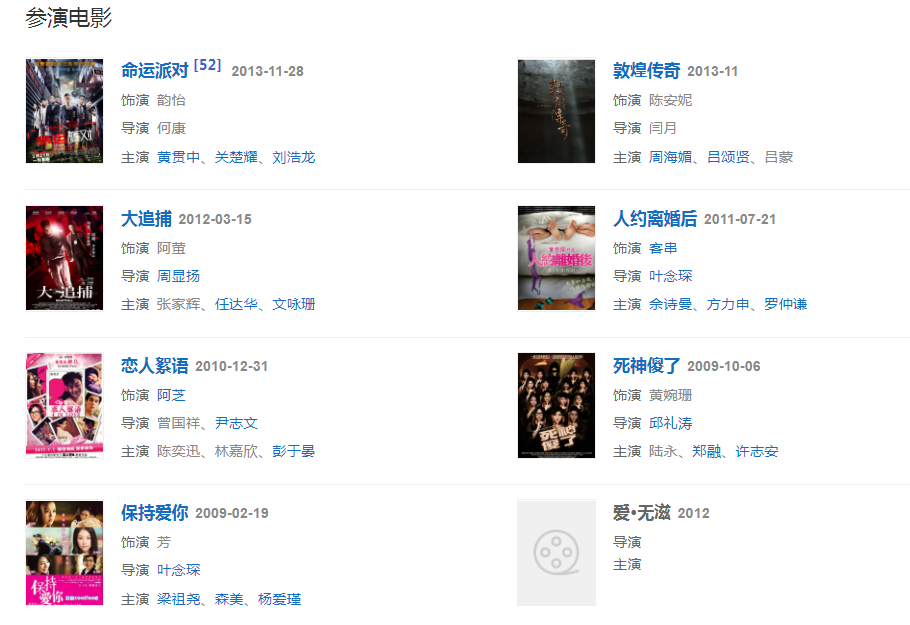Tap the 大追捕 movie poster
The width and height of the screenshot is (910, 625).
[x=64, y=258]
